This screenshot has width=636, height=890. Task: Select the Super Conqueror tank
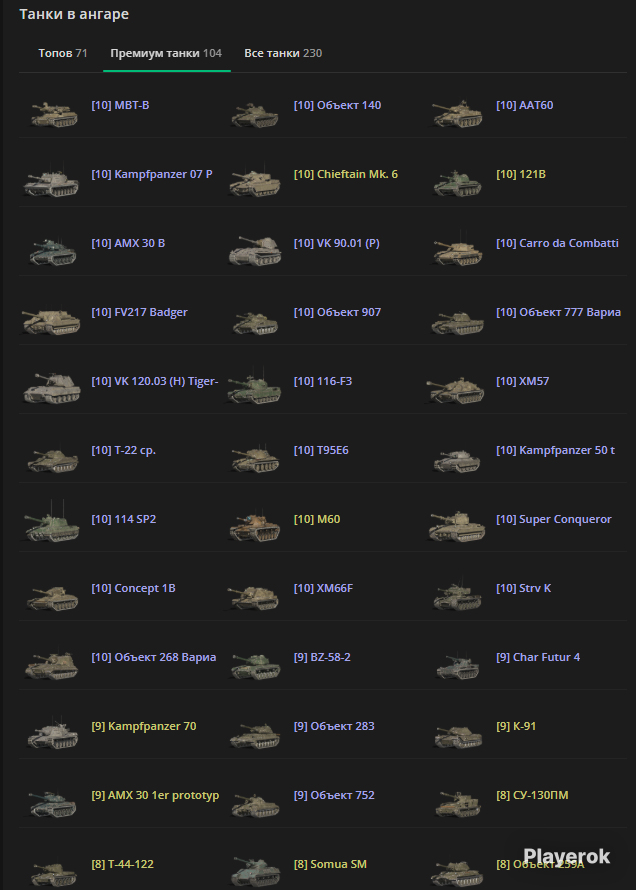[x=554, y=520]
